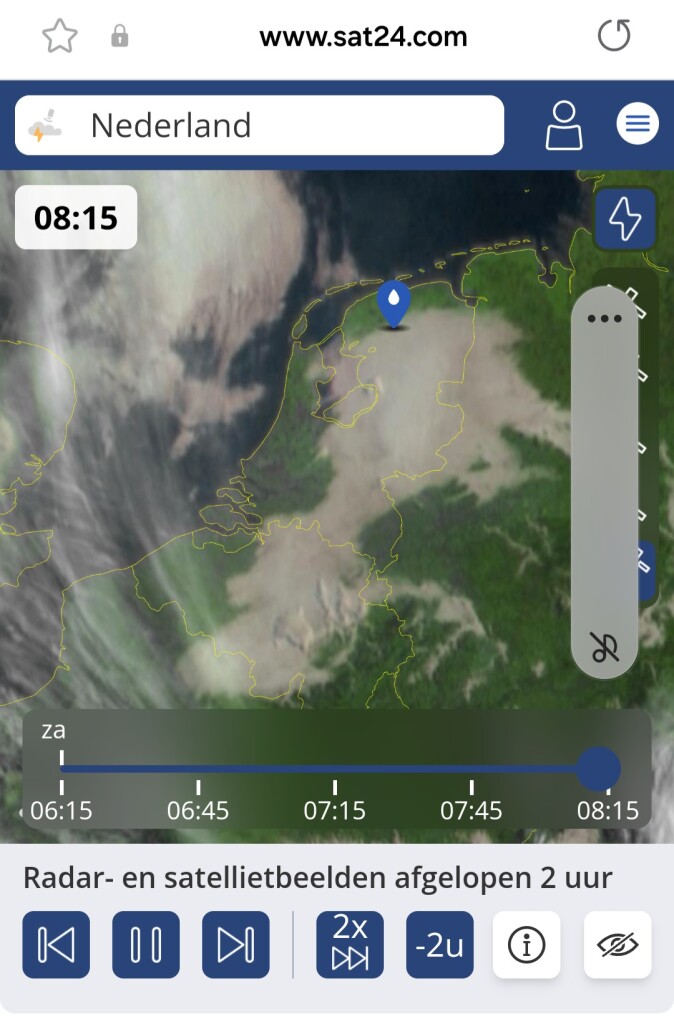Pause the radar animation
This screenshot has width=674, height=1024.
point(146,944)
